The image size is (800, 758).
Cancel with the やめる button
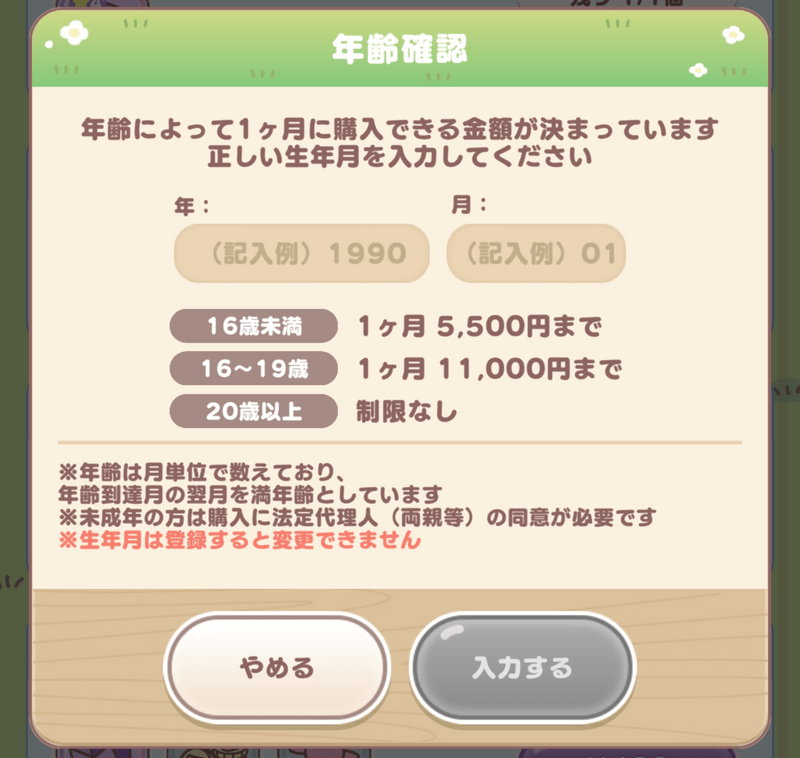pos(276,667)
